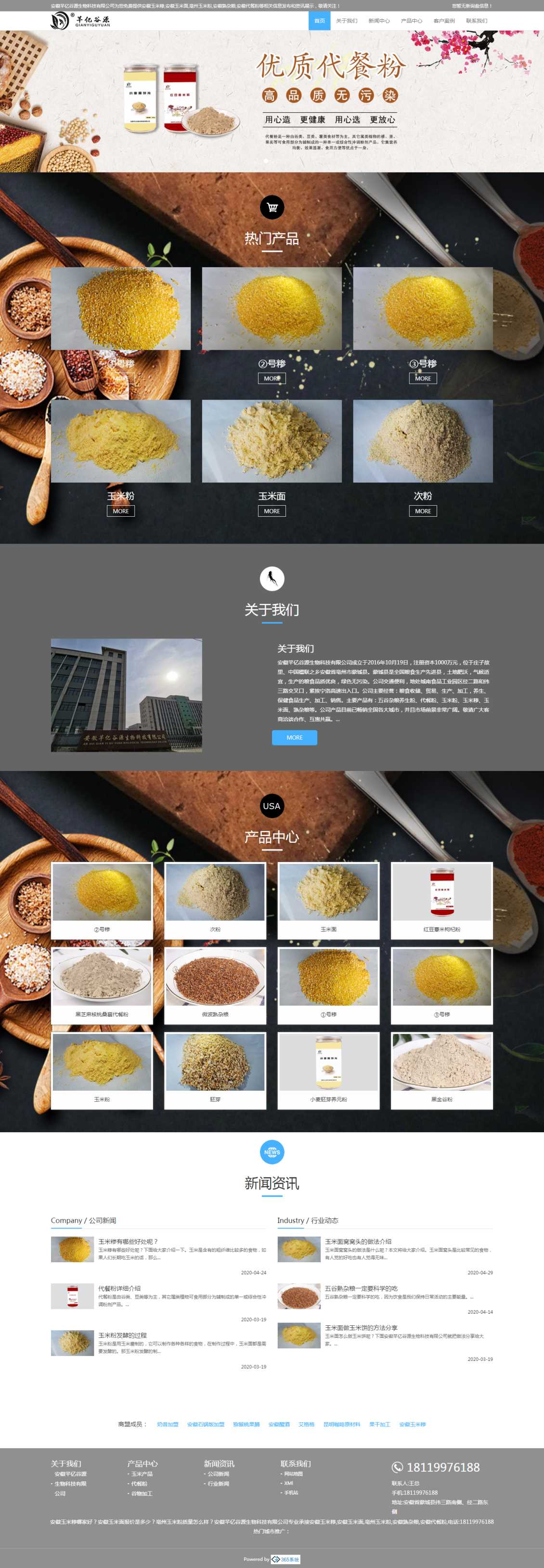The width and height of the screenshot is (544, 1568).
Task: Open the 客户案例 navigation tab
Action: (443, 21)
